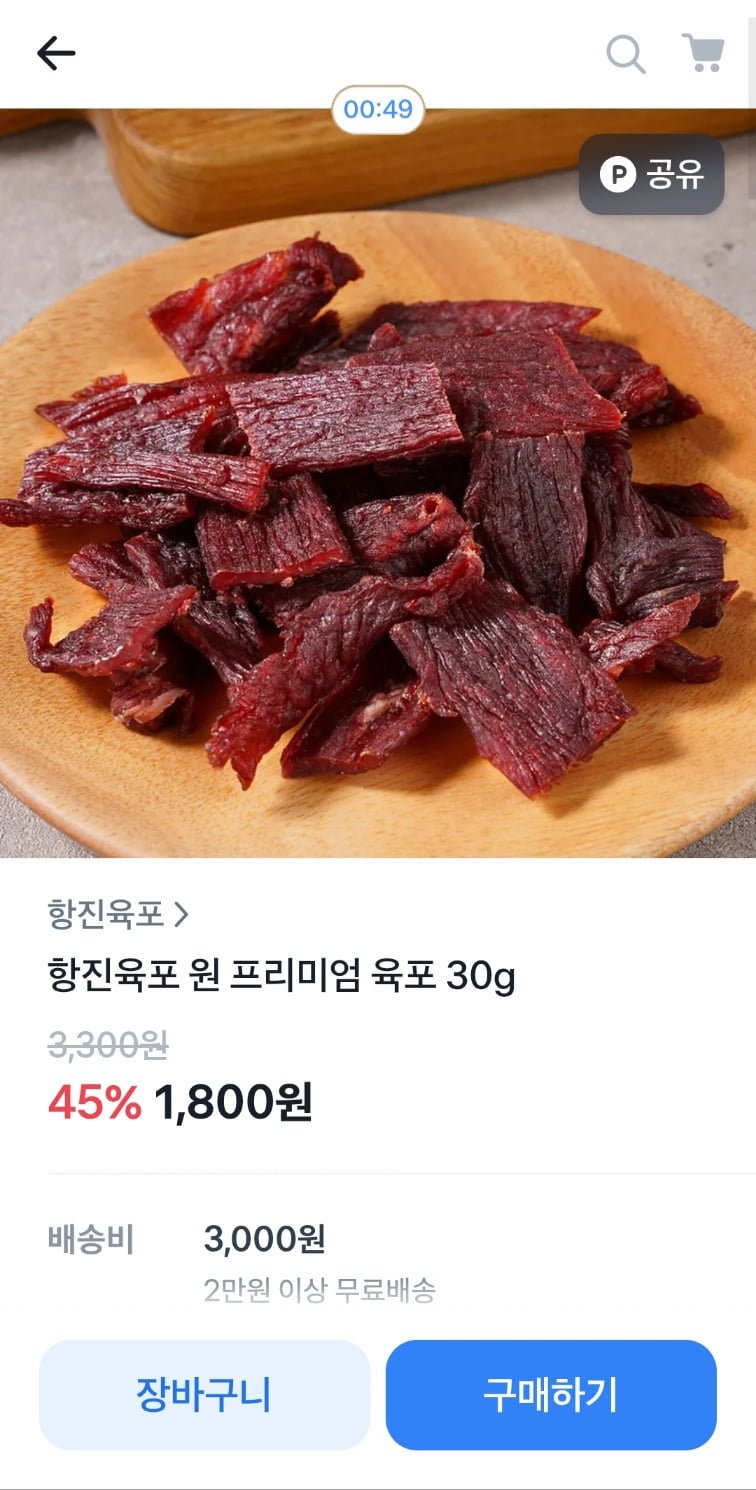Open the shopping cart icon
756x1490 pixels.
[x=703, y=53]
